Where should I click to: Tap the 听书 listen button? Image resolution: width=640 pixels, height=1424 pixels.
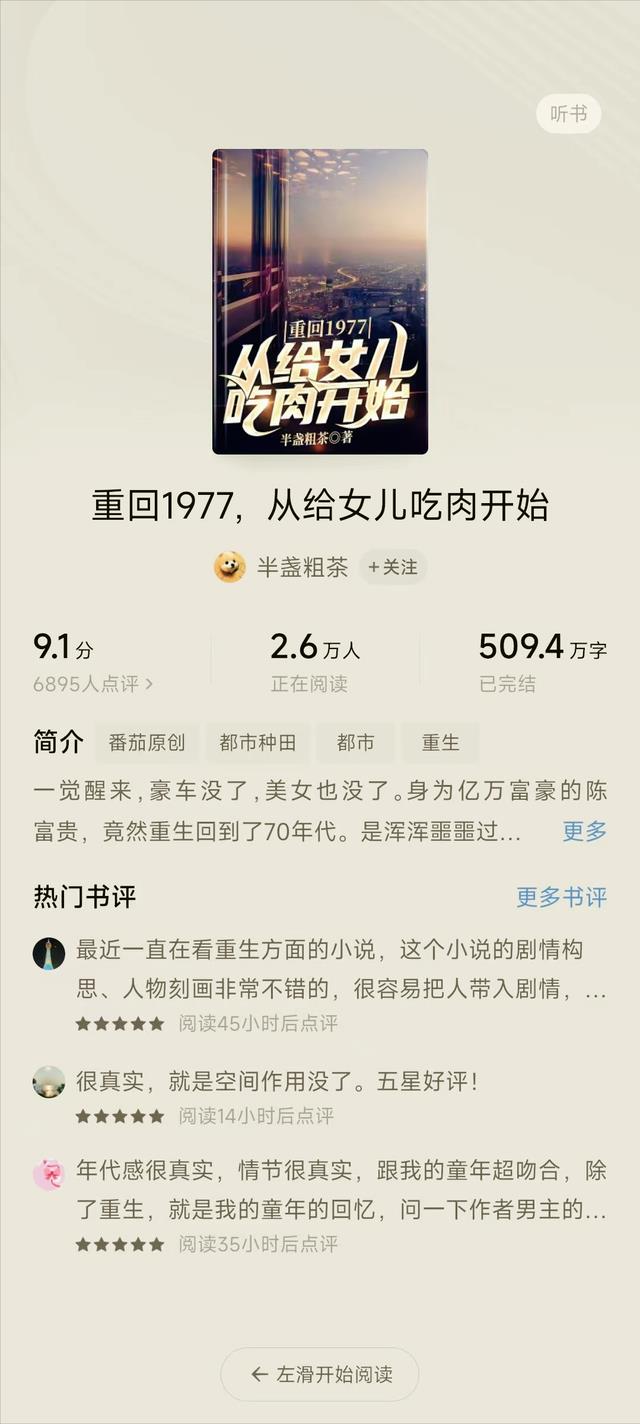(568, 114)
